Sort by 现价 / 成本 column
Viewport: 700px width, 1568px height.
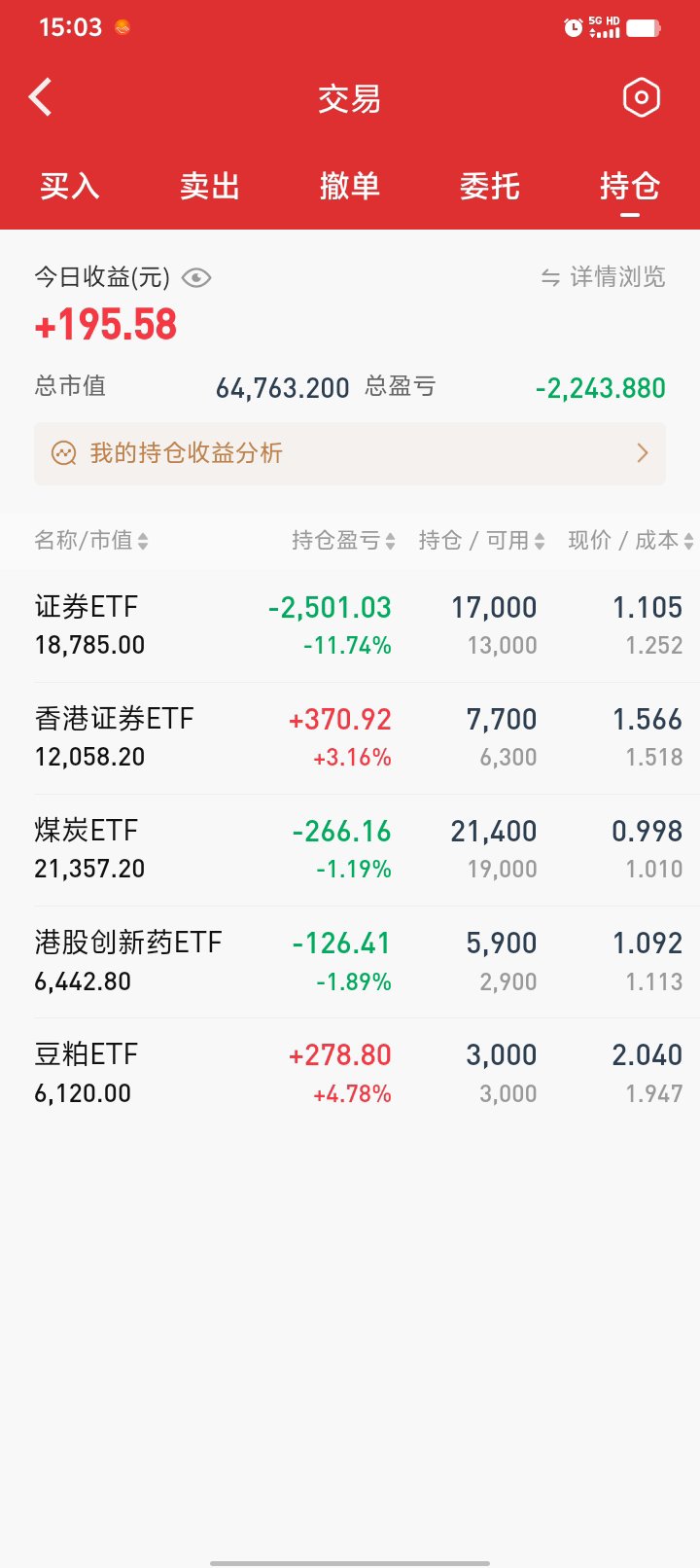coord(630,541)
